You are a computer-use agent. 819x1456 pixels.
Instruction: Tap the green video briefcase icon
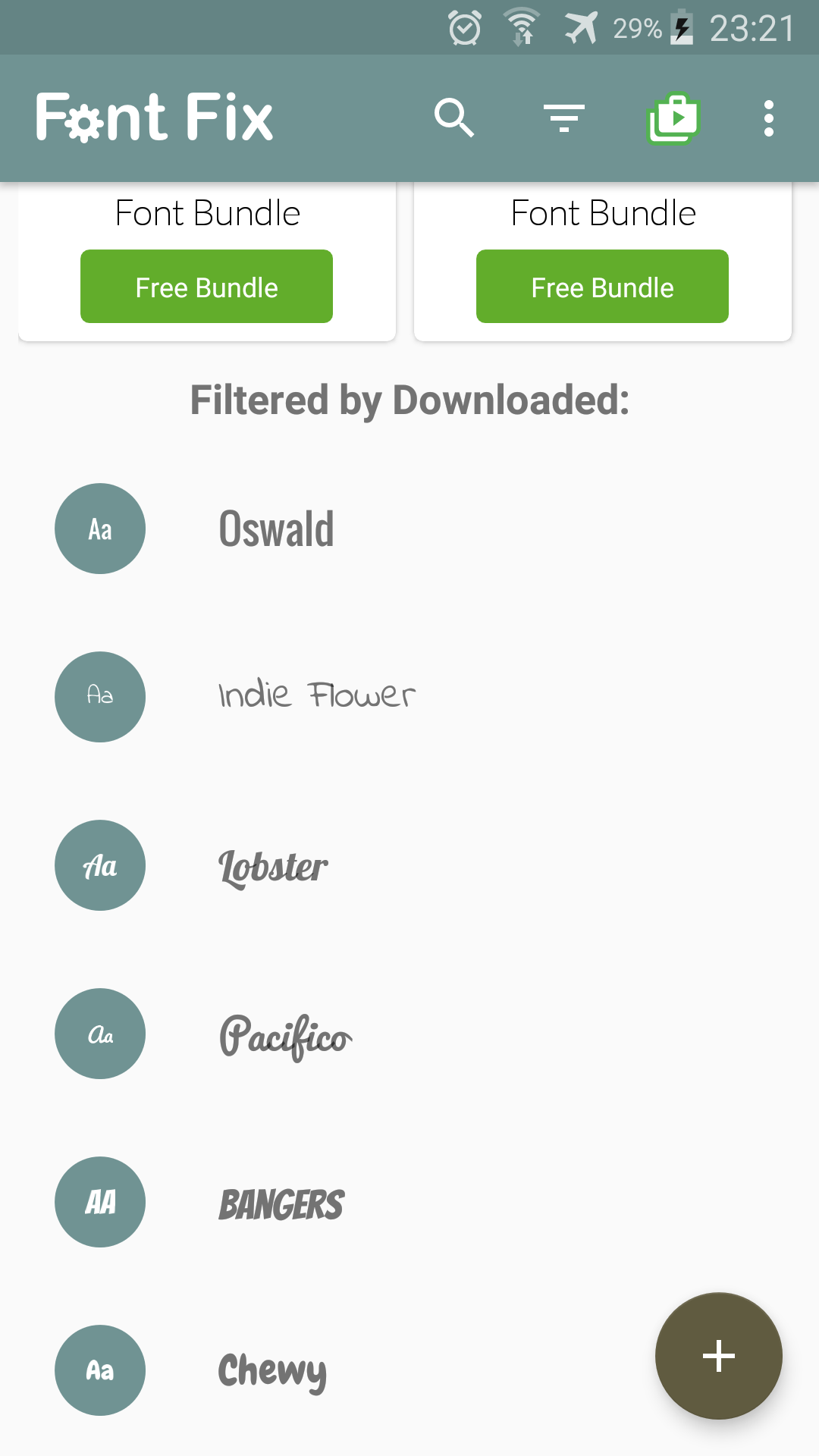coord(673,118)
